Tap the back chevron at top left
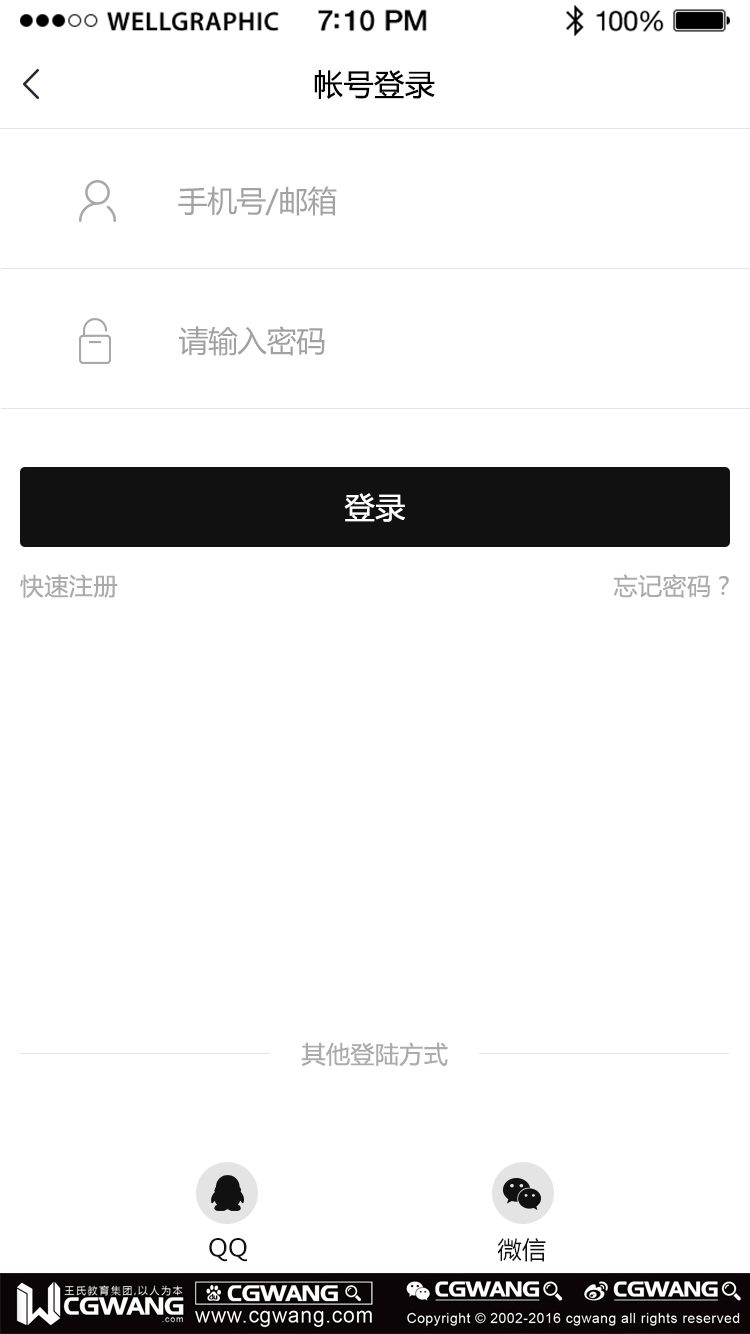This screenshot has width=750, height=1334. click(31, 84)
